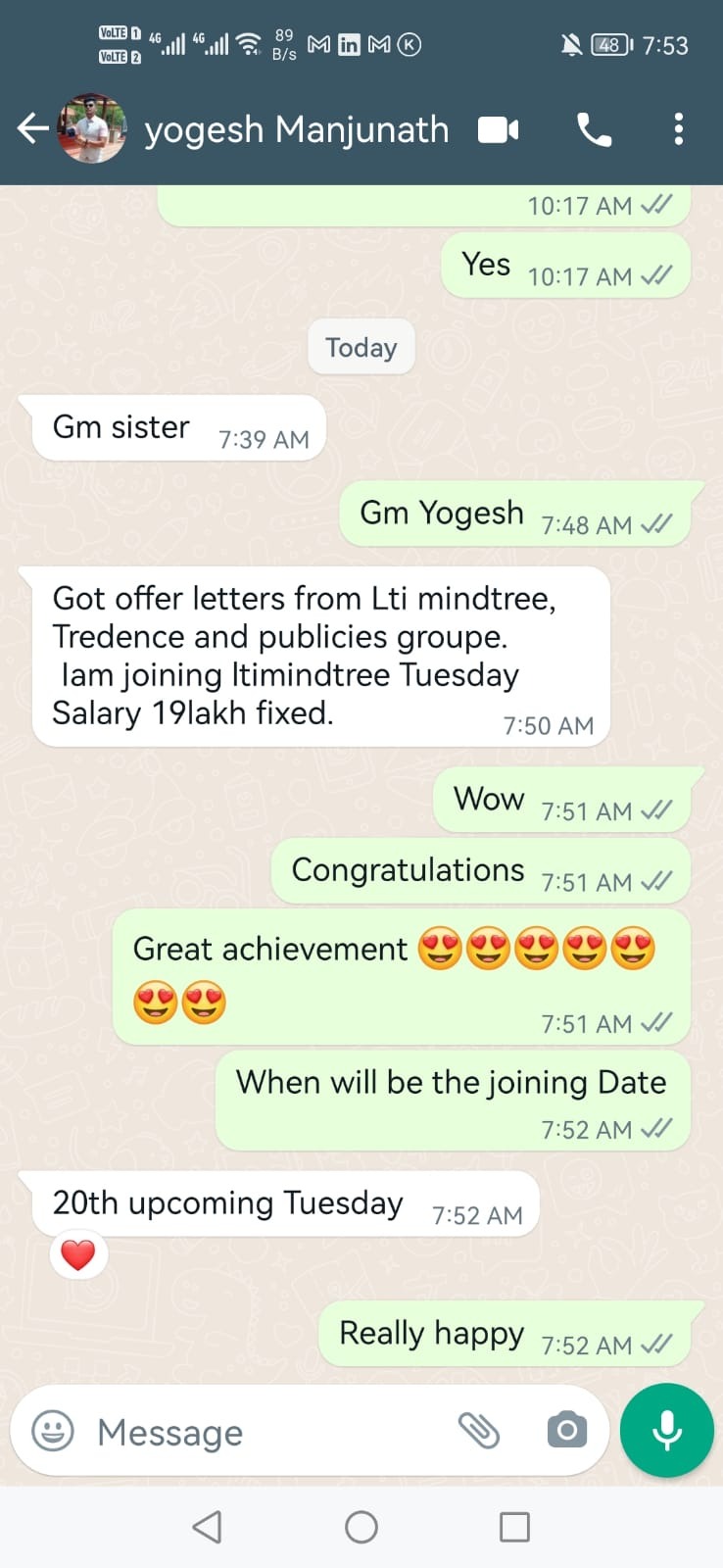View the heart reaction on the Tuesday message

pyautogui.click(x=78, y=1254)
